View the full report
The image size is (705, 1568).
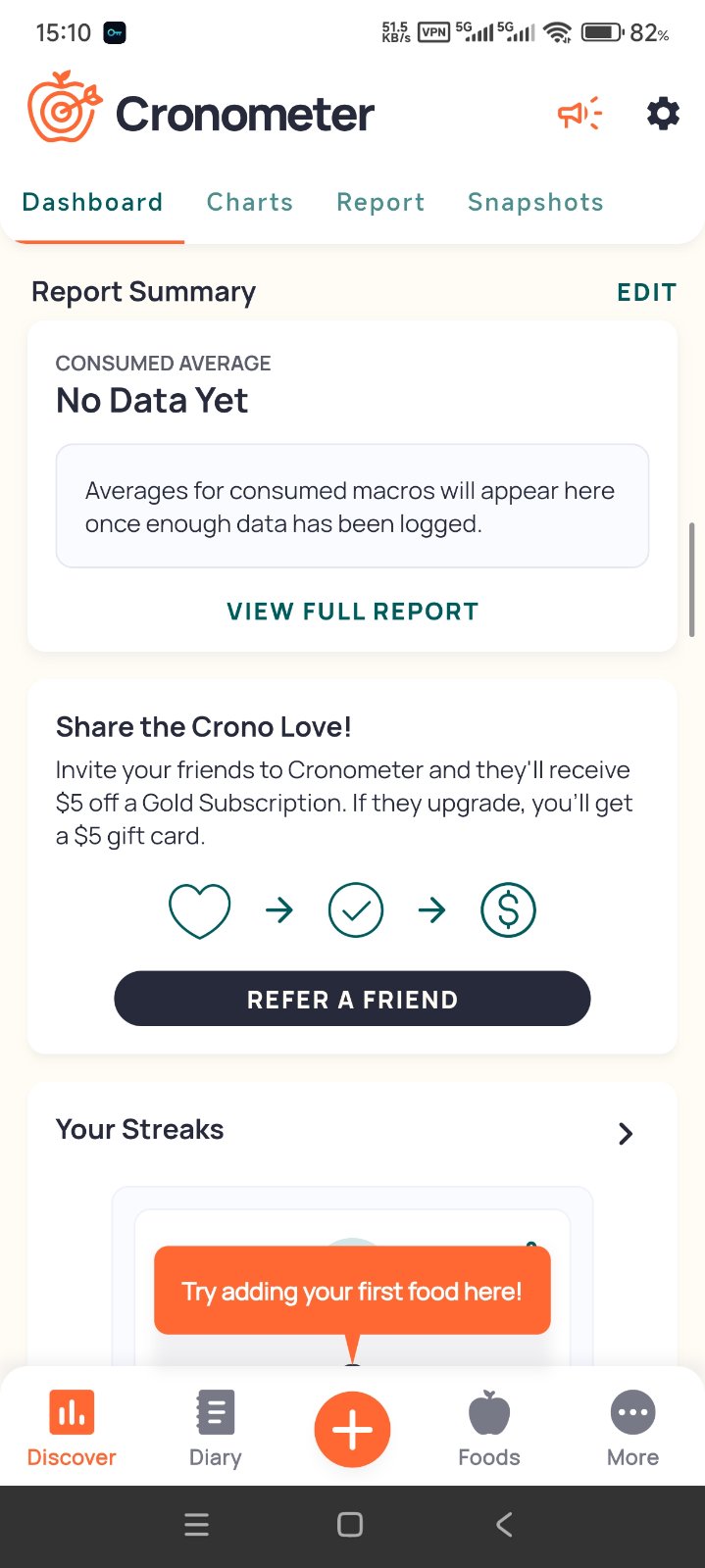[x=352, y=612]
